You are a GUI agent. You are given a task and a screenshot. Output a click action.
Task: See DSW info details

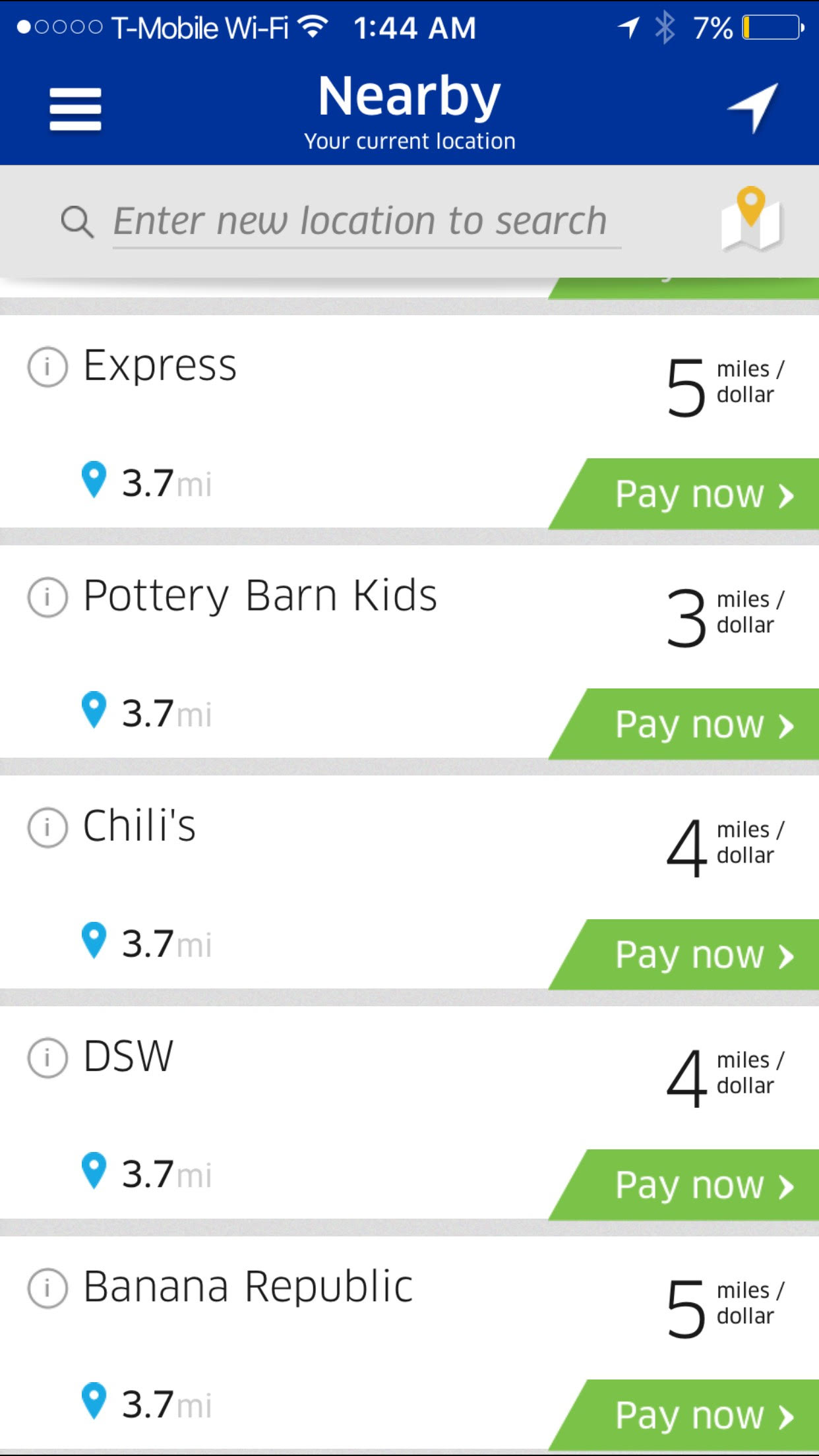coord(47,1058)
